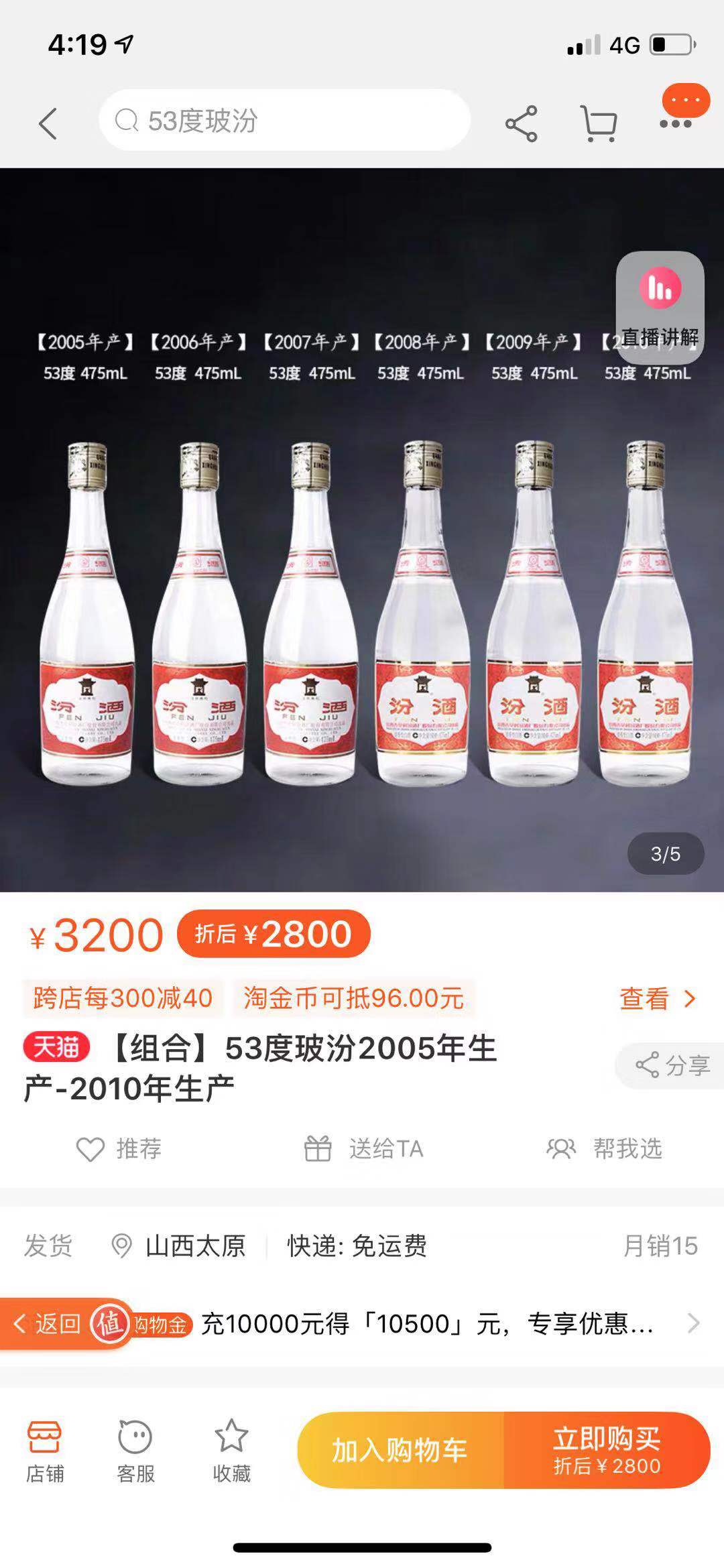Tap the search box showing 53度玻汾

(x=284, y=121)
